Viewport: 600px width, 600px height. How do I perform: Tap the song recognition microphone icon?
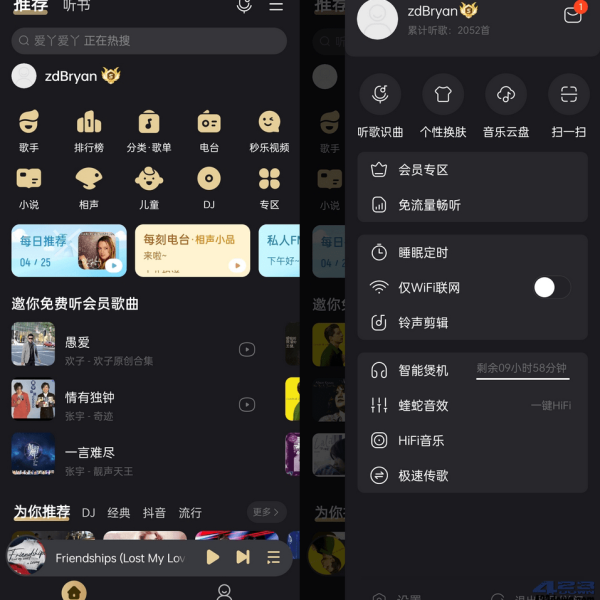point(244,6)
